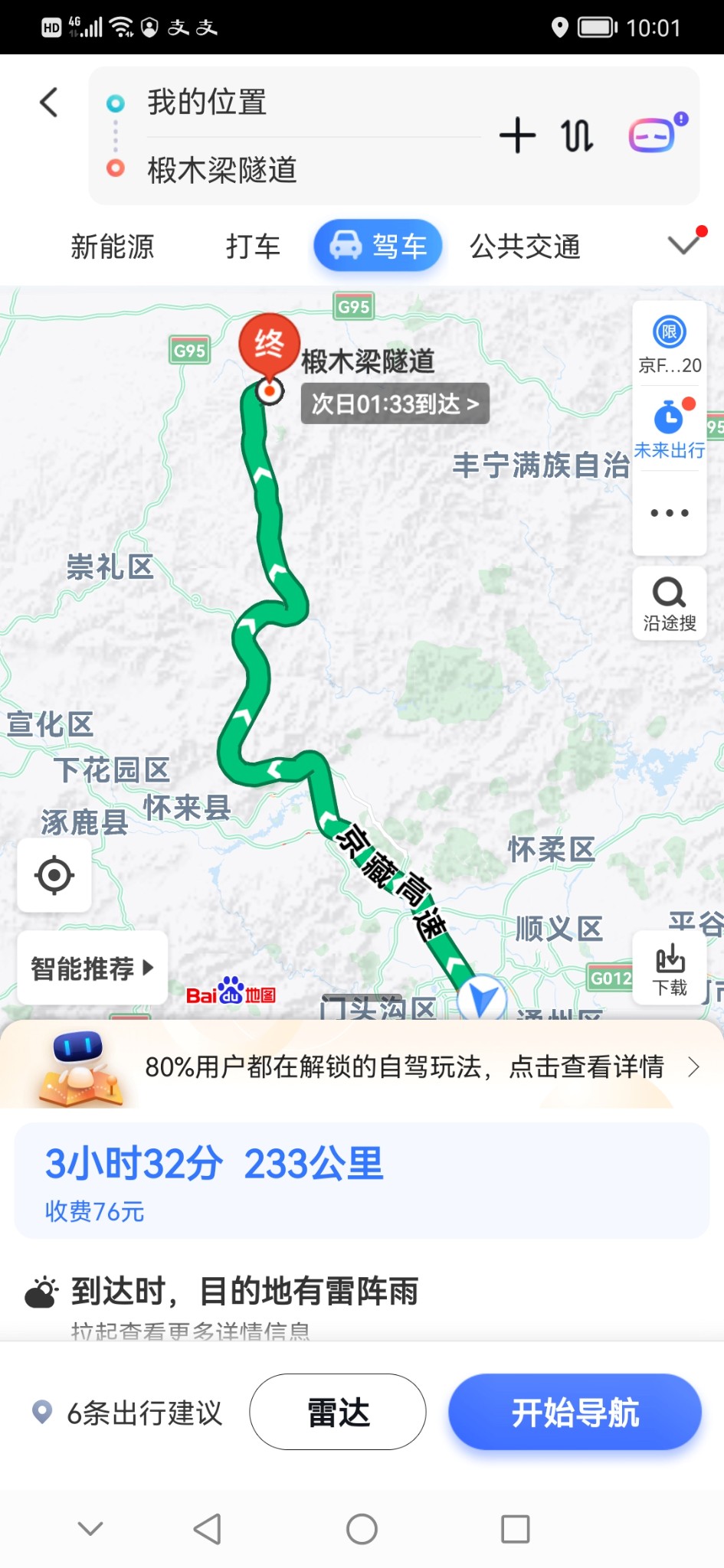Open 智能推荐 route preferences

pyautogui.click(x=92, y=969)
